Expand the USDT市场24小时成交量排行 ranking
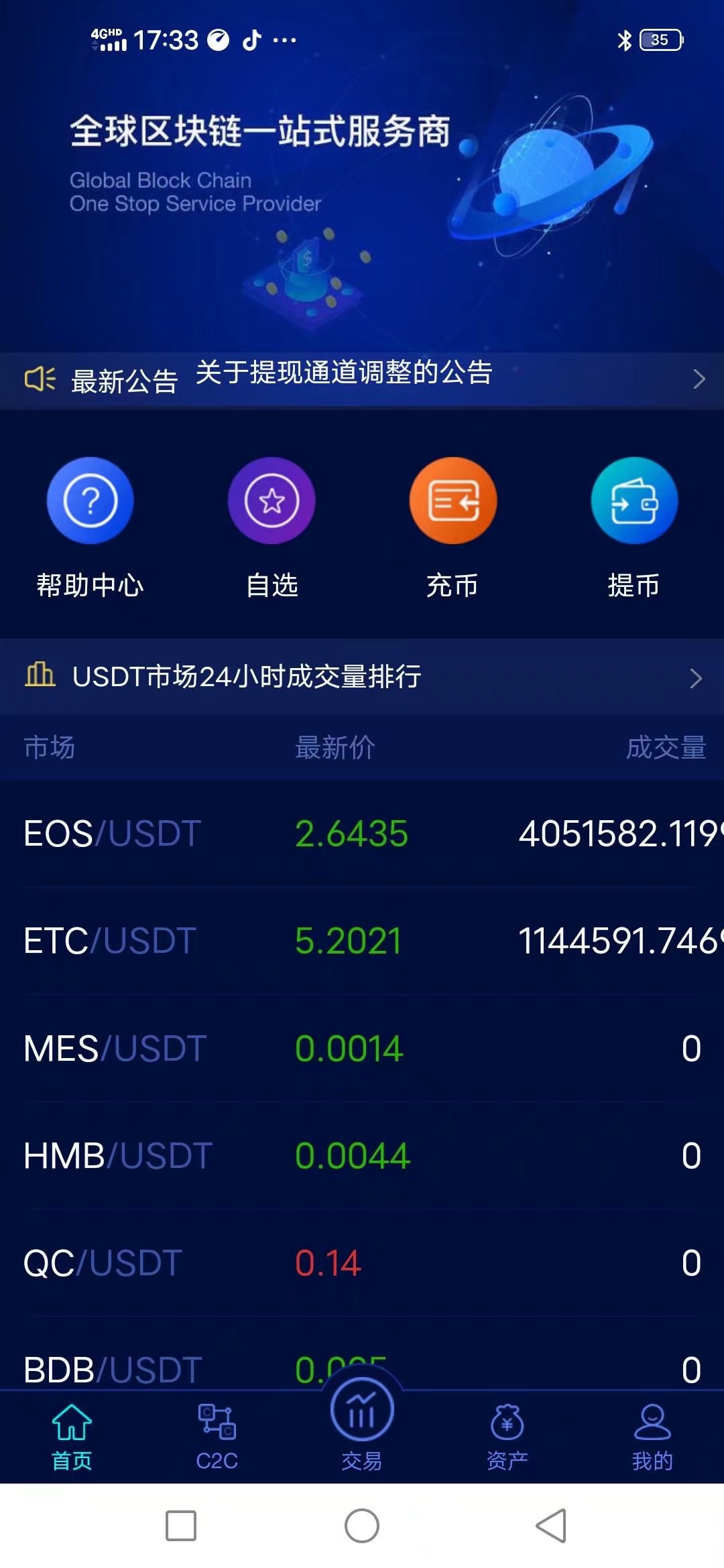The width and height of the screenshot is (724, 1568). point(362,677)
